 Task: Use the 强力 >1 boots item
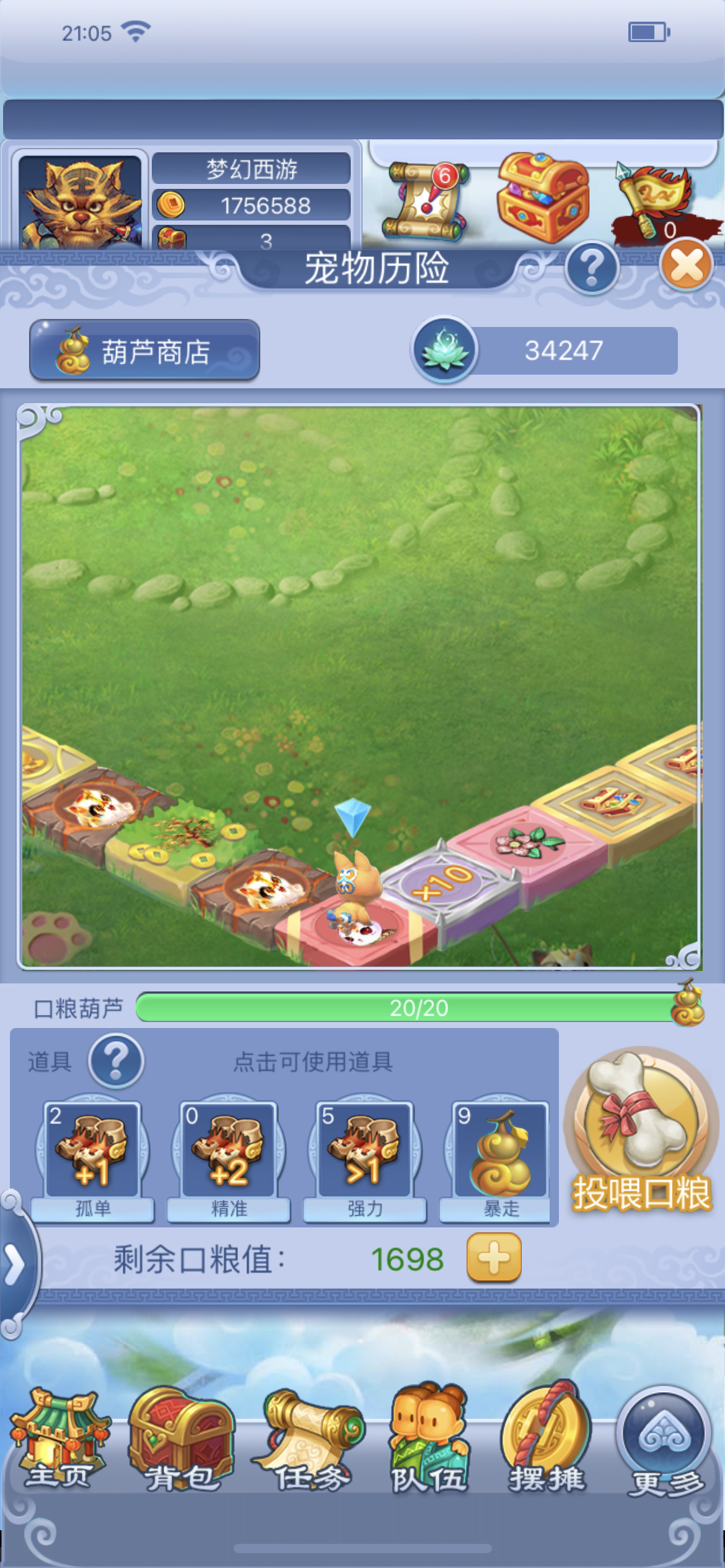click(x=364, y=1151)
